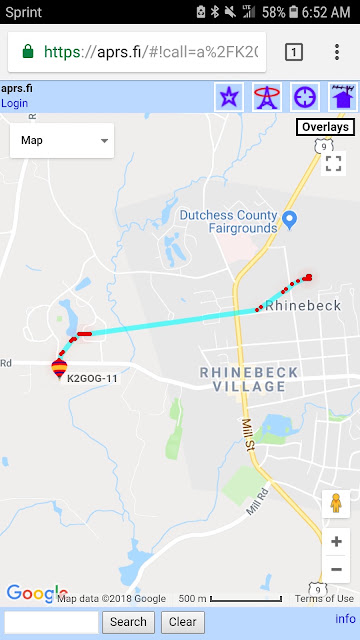
Task: Open the Login link
Action: coord(14,103)
